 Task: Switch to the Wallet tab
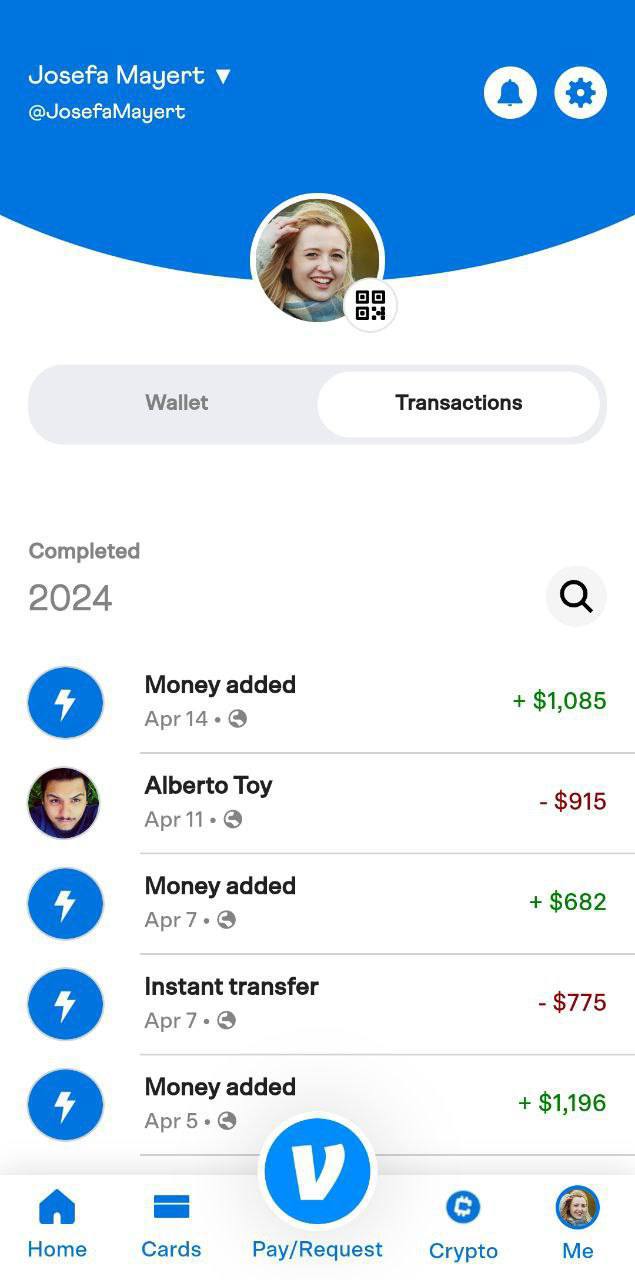click(x=176, y=403)
